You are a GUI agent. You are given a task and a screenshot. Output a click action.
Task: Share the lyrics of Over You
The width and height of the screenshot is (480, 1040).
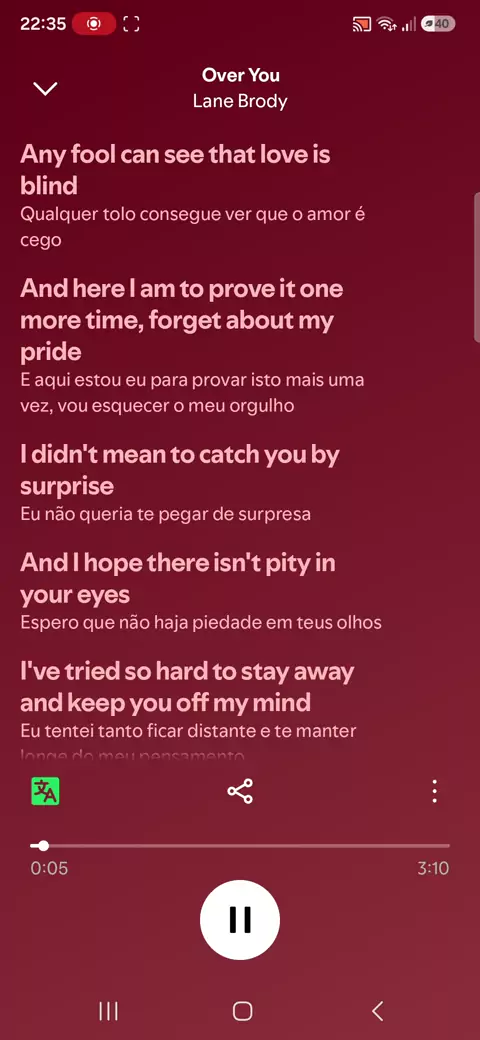point(240,791)
